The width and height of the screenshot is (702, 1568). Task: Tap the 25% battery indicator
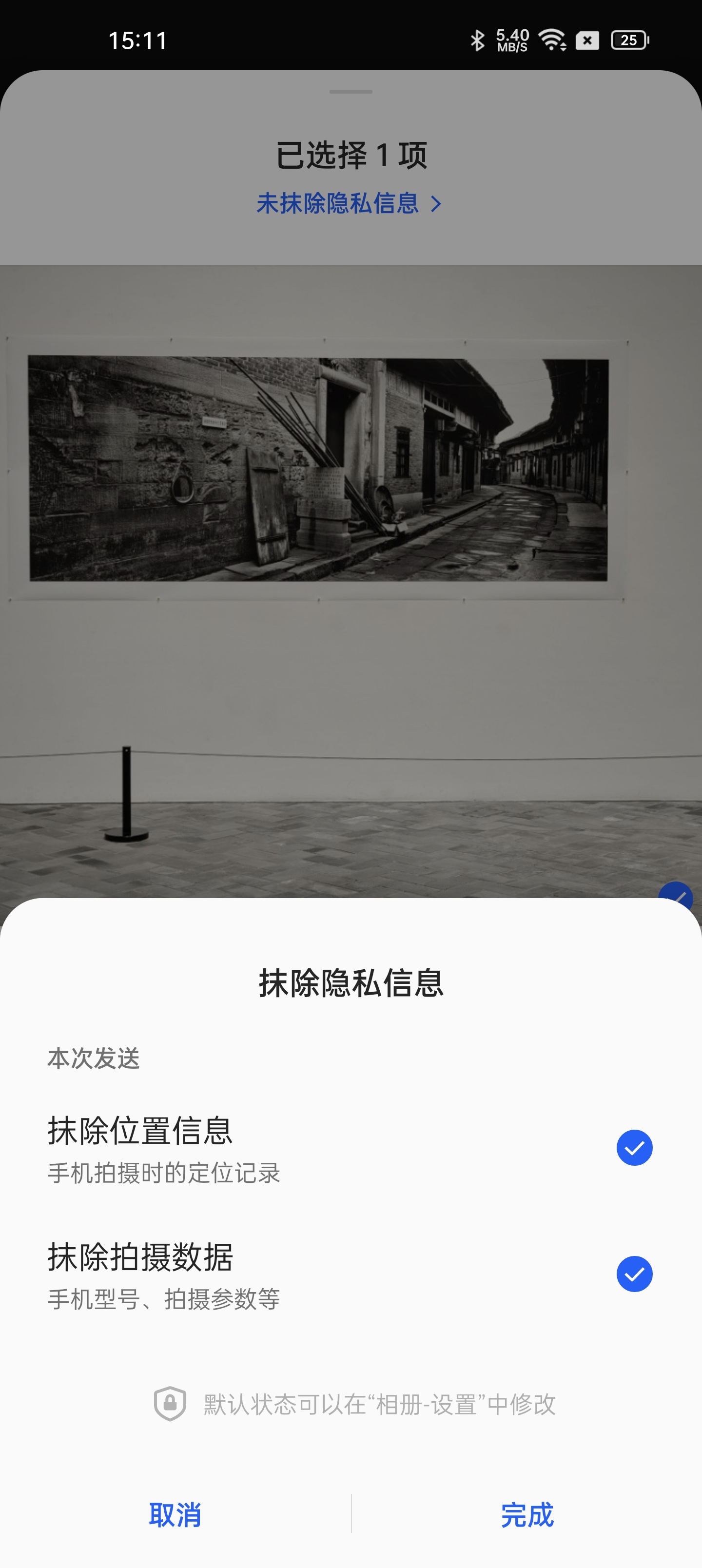coord(629,39)
